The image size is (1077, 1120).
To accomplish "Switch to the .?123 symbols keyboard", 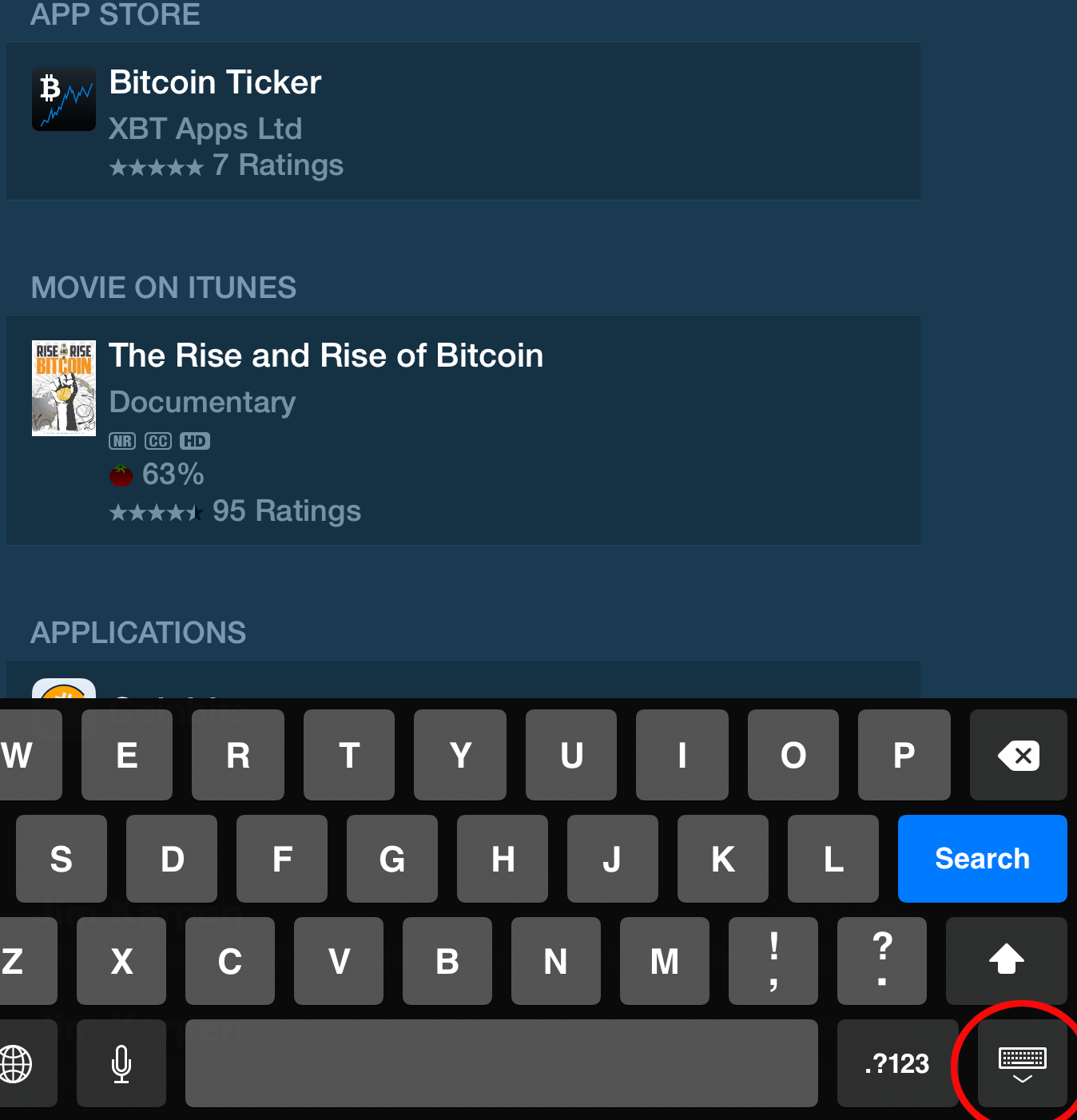I will pyautogui.click(x=896, y=1064).
